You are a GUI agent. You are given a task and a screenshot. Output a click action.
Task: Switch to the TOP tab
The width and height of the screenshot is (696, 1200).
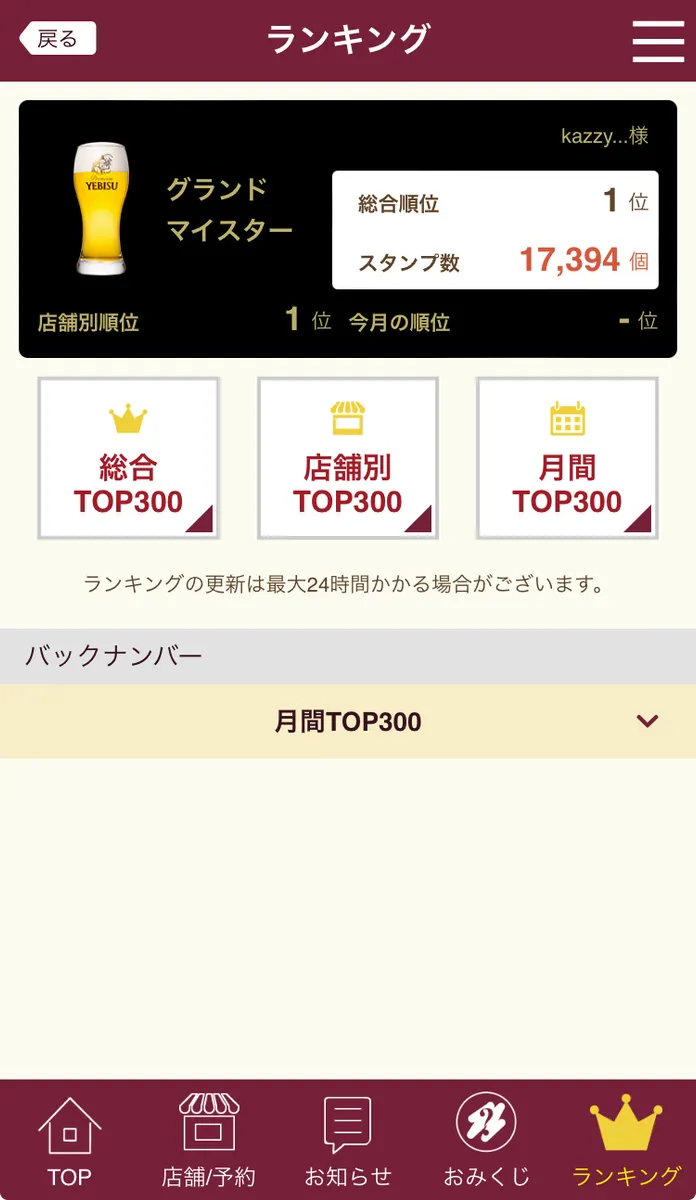pyautogui.click(x=69, y=1140)
